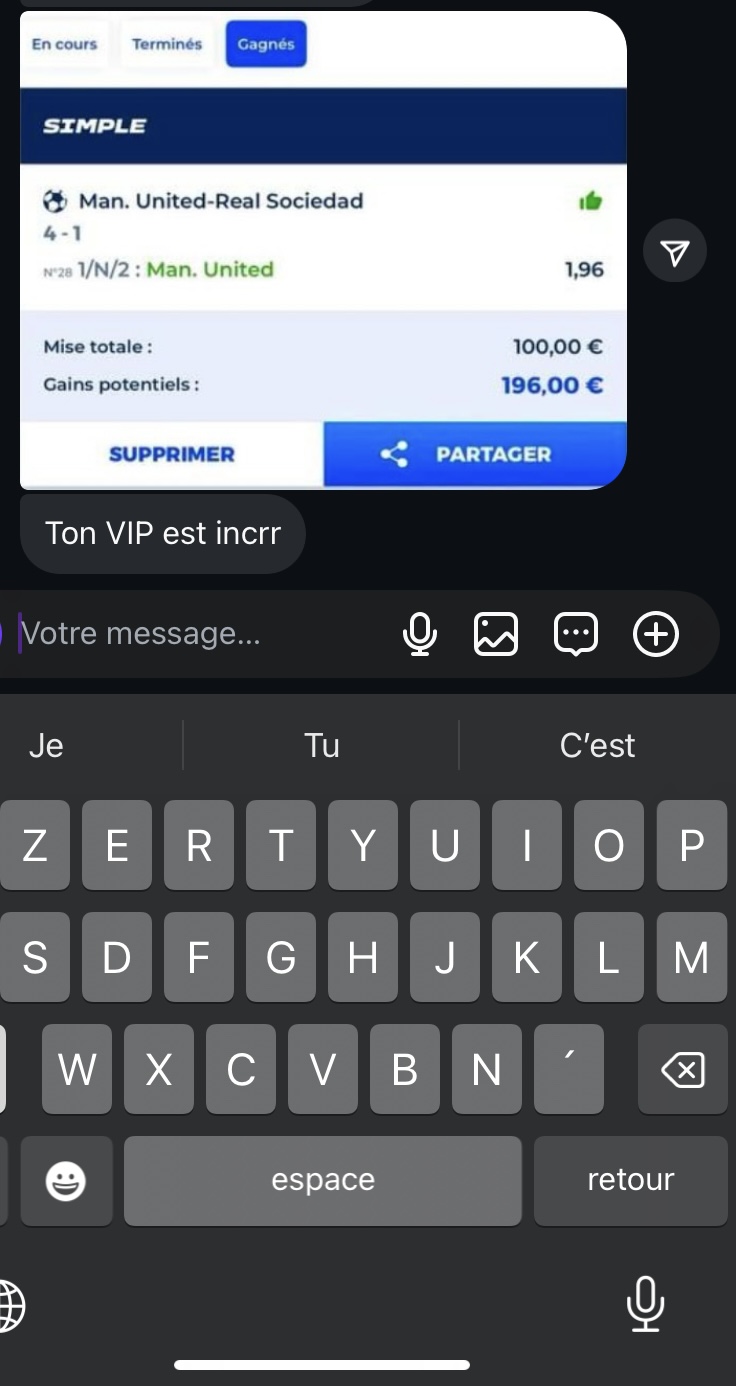Open the sticker picker icon
This screenshot has width=736, height=1386.
[x=576, y=633]
